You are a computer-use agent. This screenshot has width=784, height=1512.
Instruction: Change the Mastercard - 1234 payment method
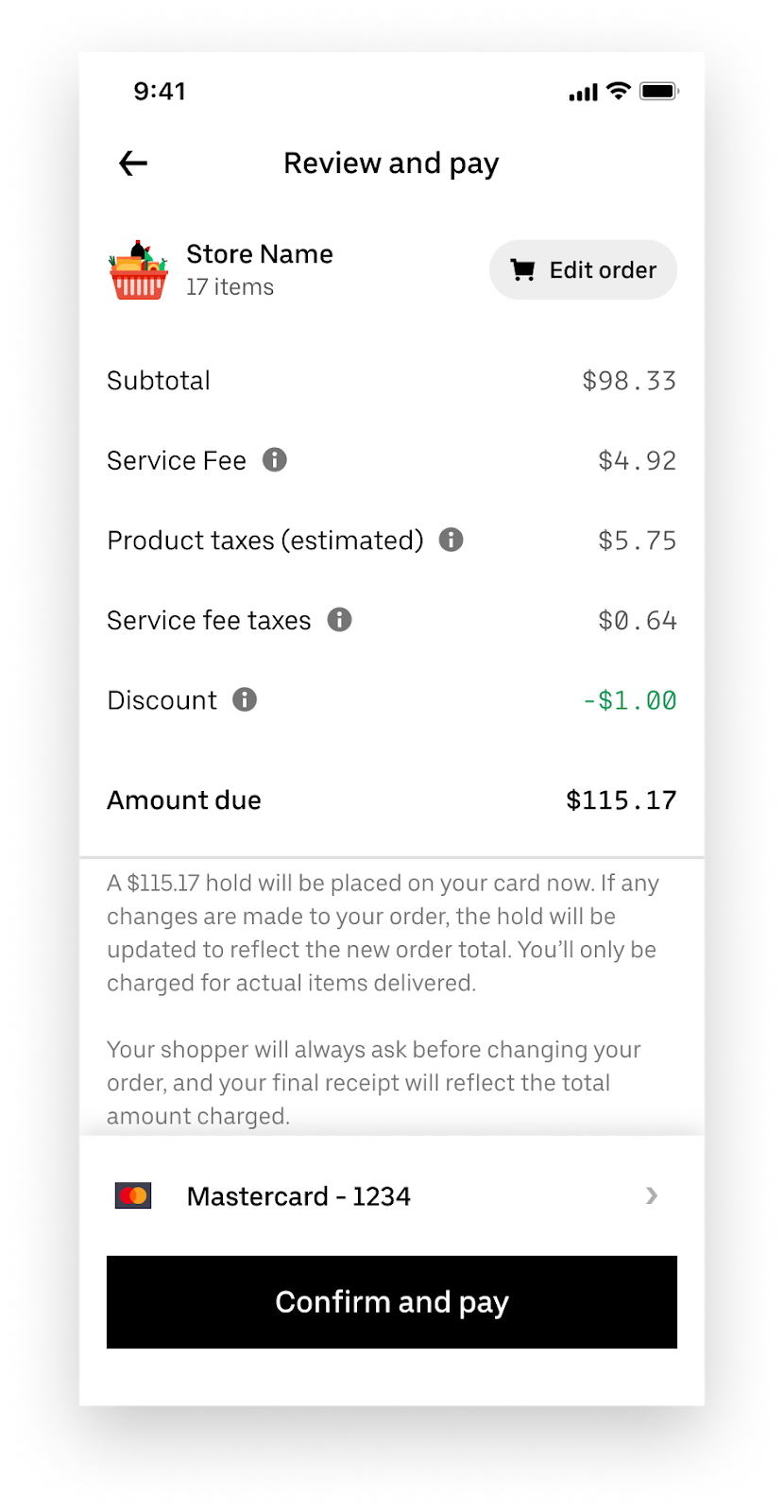pos(392,1196)
